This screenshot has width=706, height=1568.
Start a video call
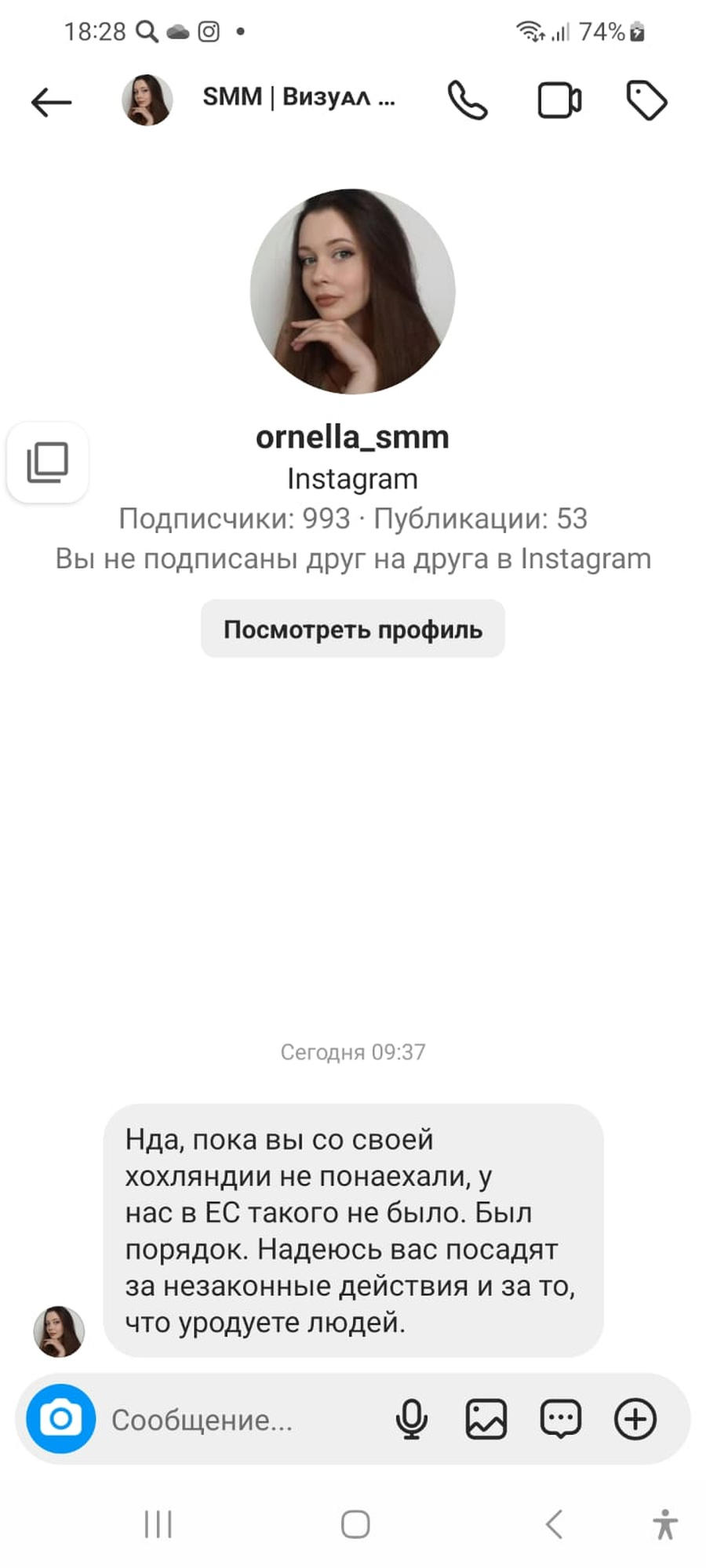[x=559, y=100]
